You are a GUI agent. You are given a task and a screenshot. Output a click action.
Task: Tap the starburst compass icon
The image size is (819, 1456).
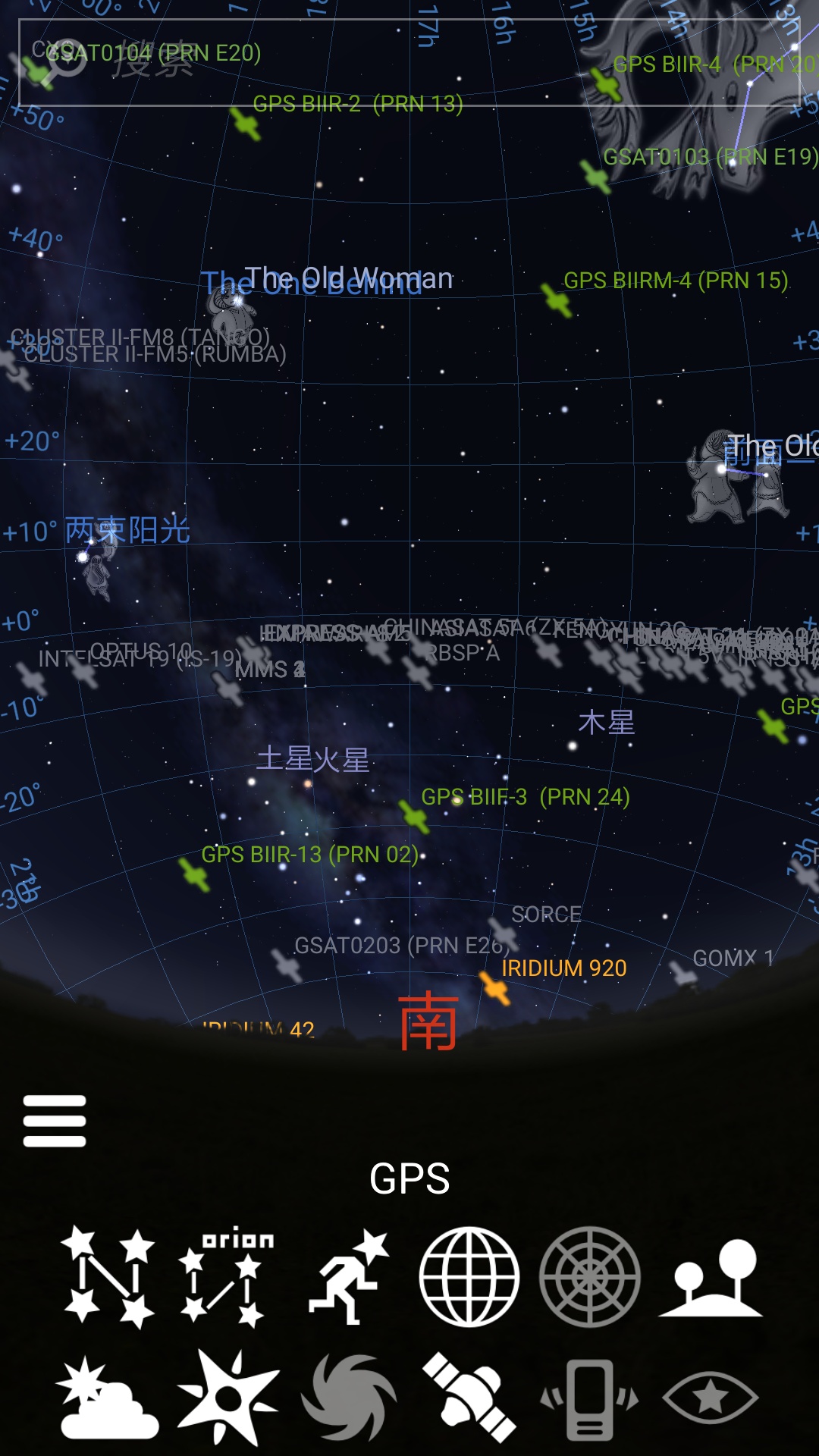point(227,1397)
